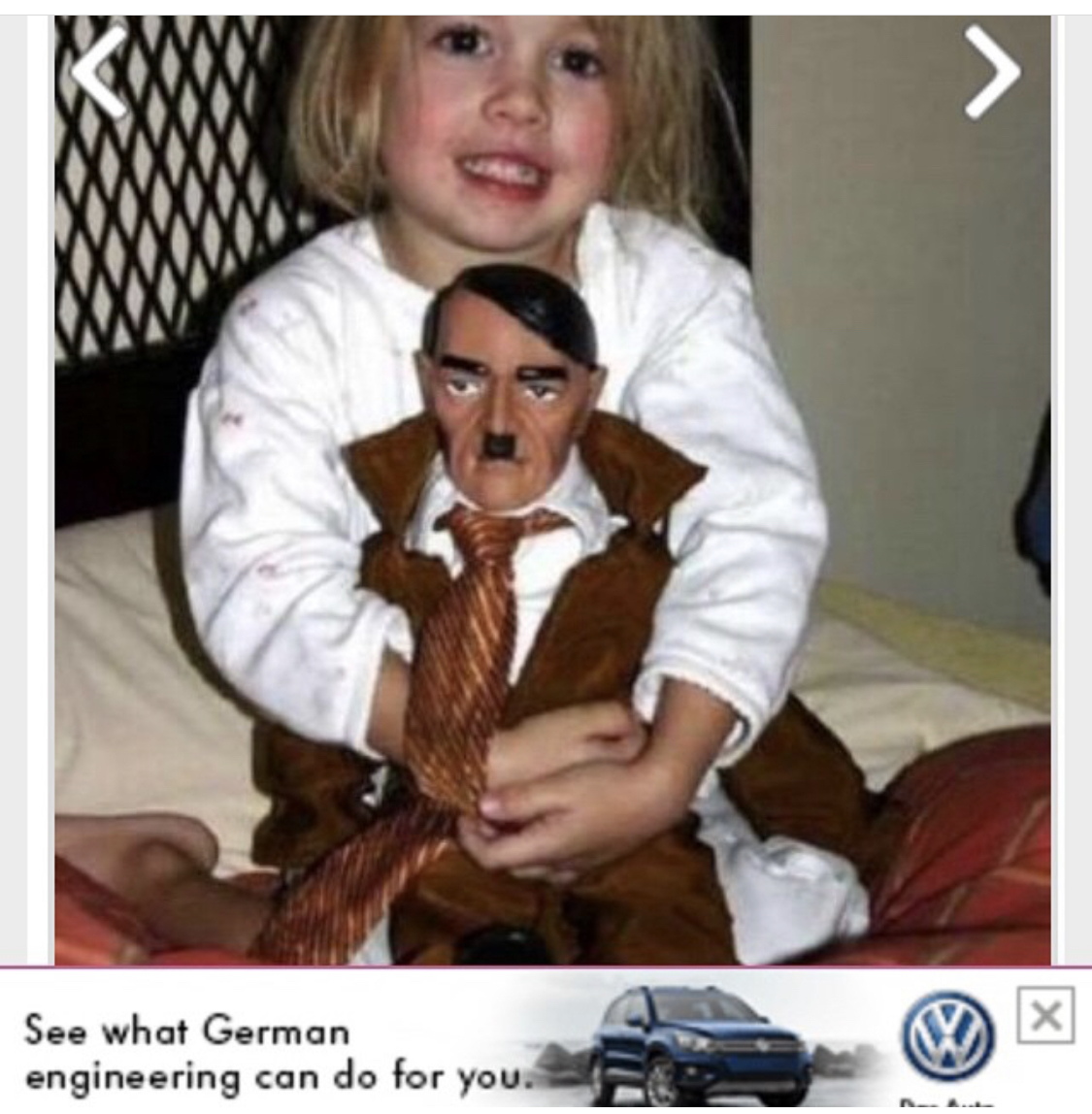
Task: Go to the previous image
Action: click(x=99, y=71)
